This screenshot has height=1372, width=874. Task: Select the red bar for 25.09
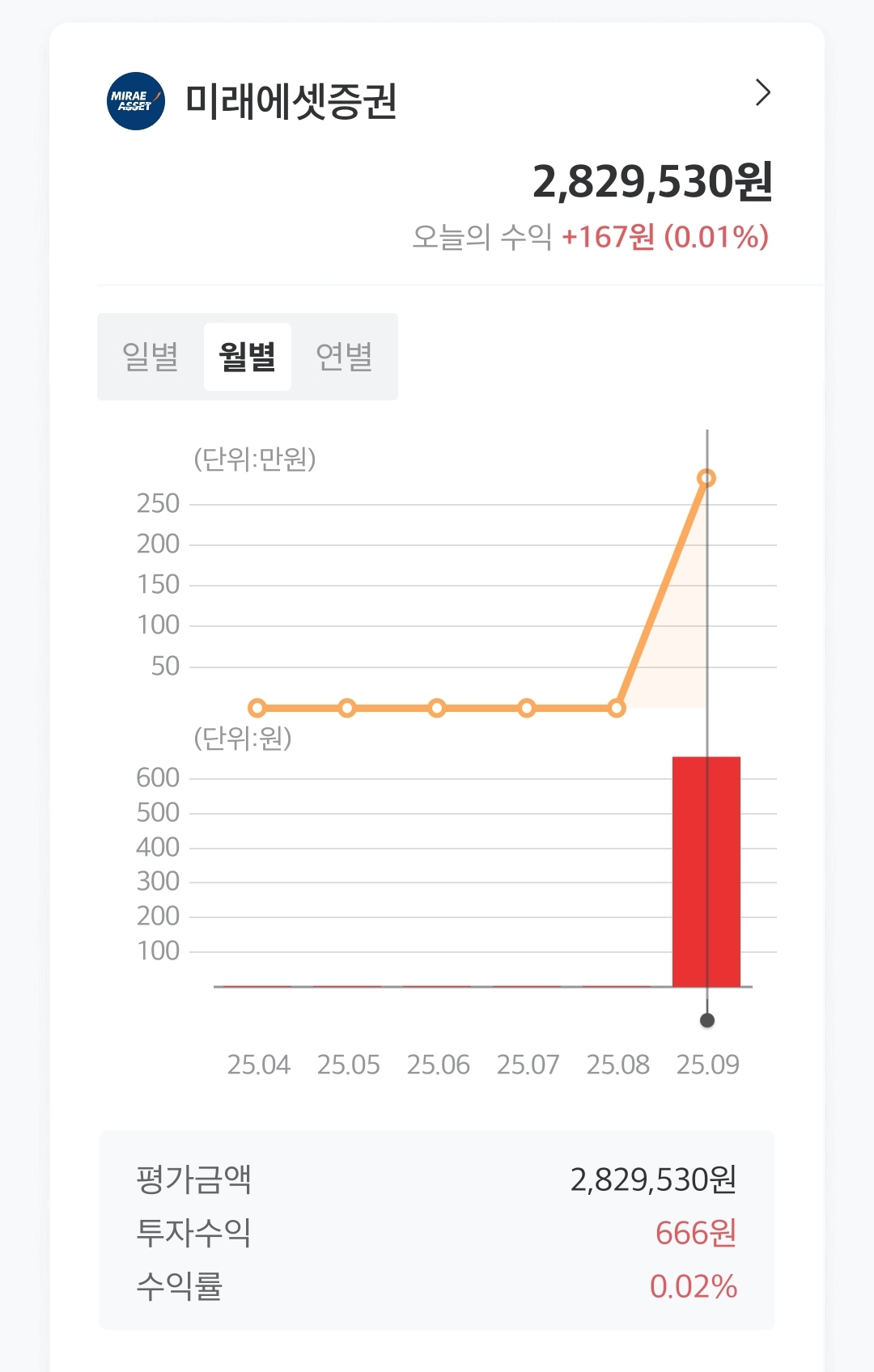click(x=706, y=870)
